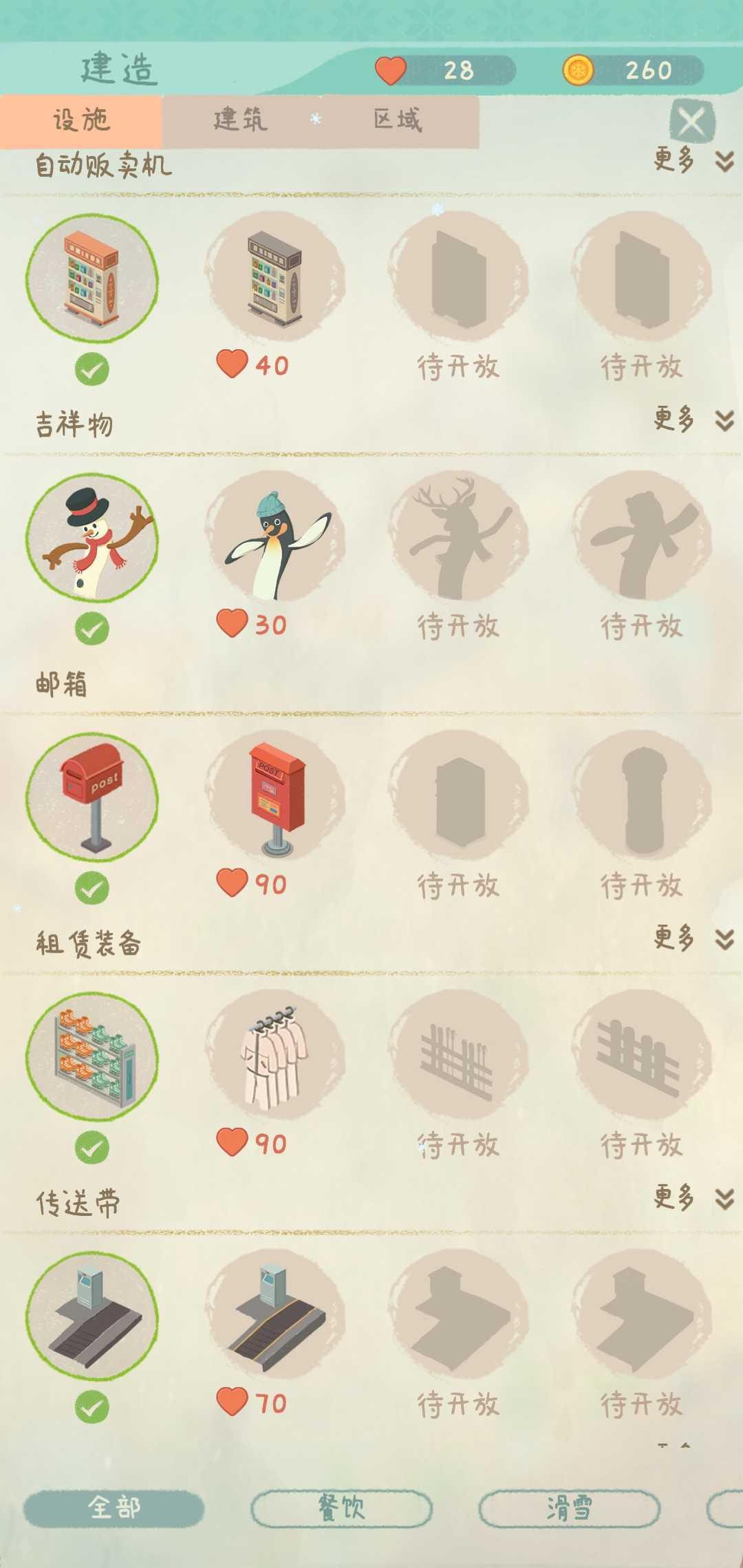The width and height of the screenshot is (743, 1568).
Task: Choose the owned ski boots shelf
Action: coord(92,1056)
